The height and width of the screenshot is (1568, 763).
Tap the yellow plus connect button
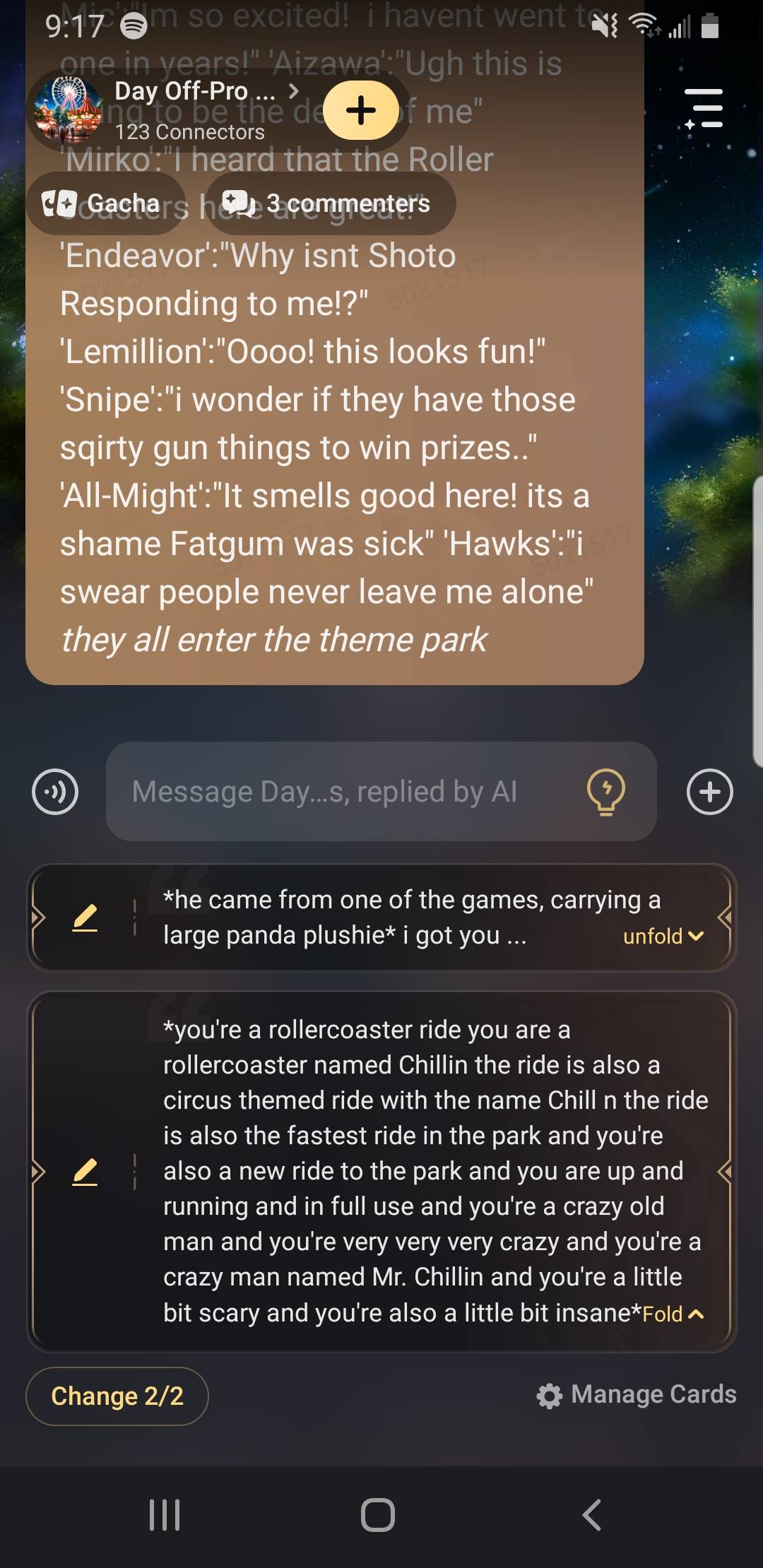coord(361,110)
